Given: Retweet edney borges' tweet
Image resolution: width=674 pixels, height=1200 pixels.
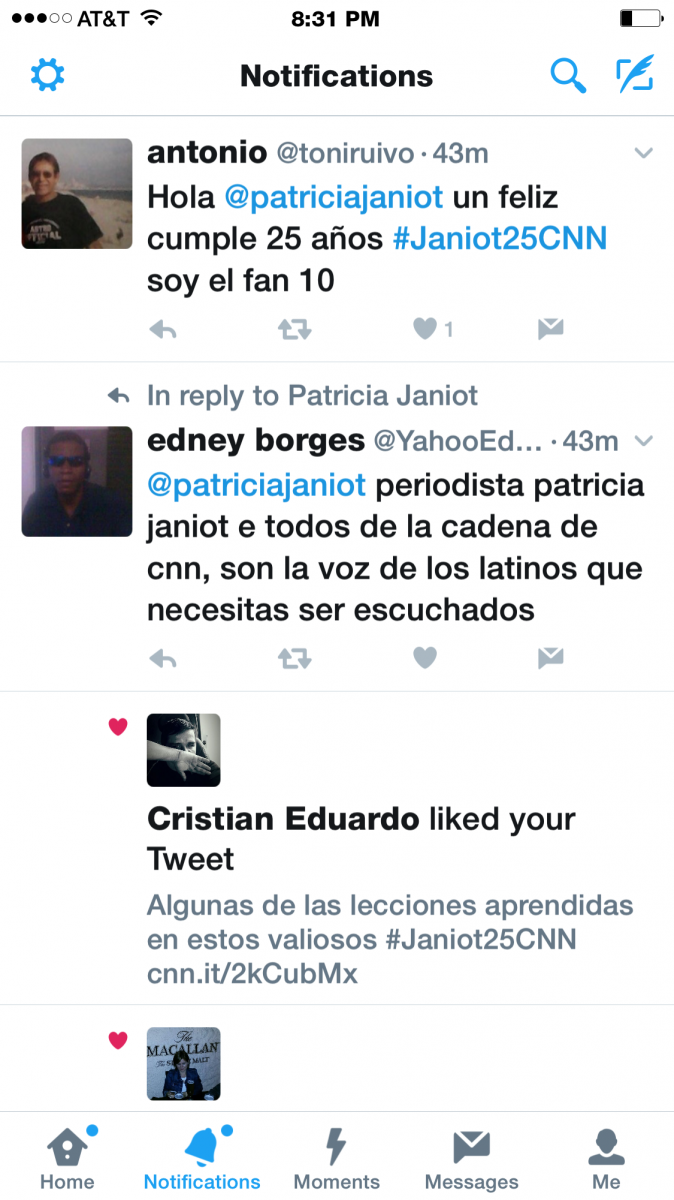Looking at the screenshot, I should [x=294, y=658].
